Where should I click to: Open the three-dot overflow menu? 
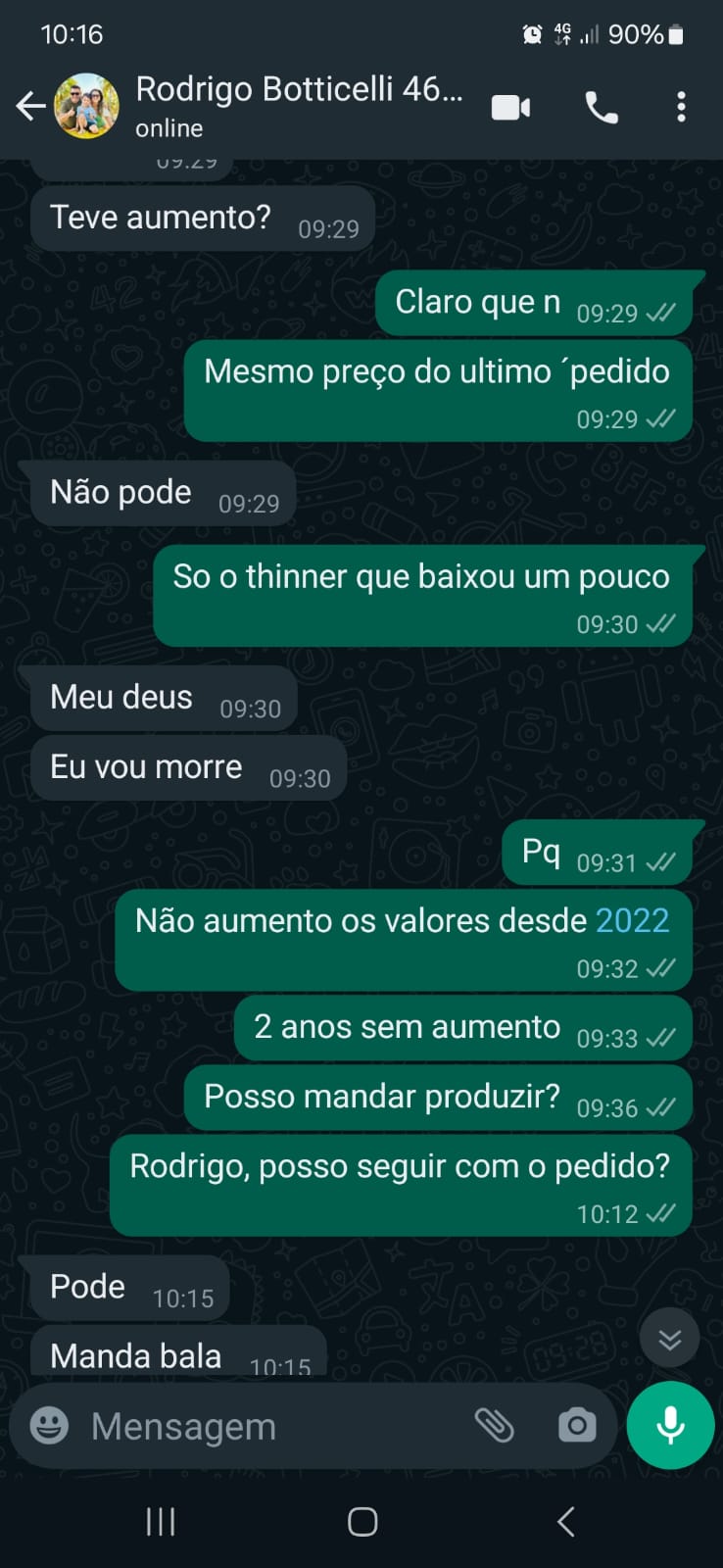pos(681,107)
